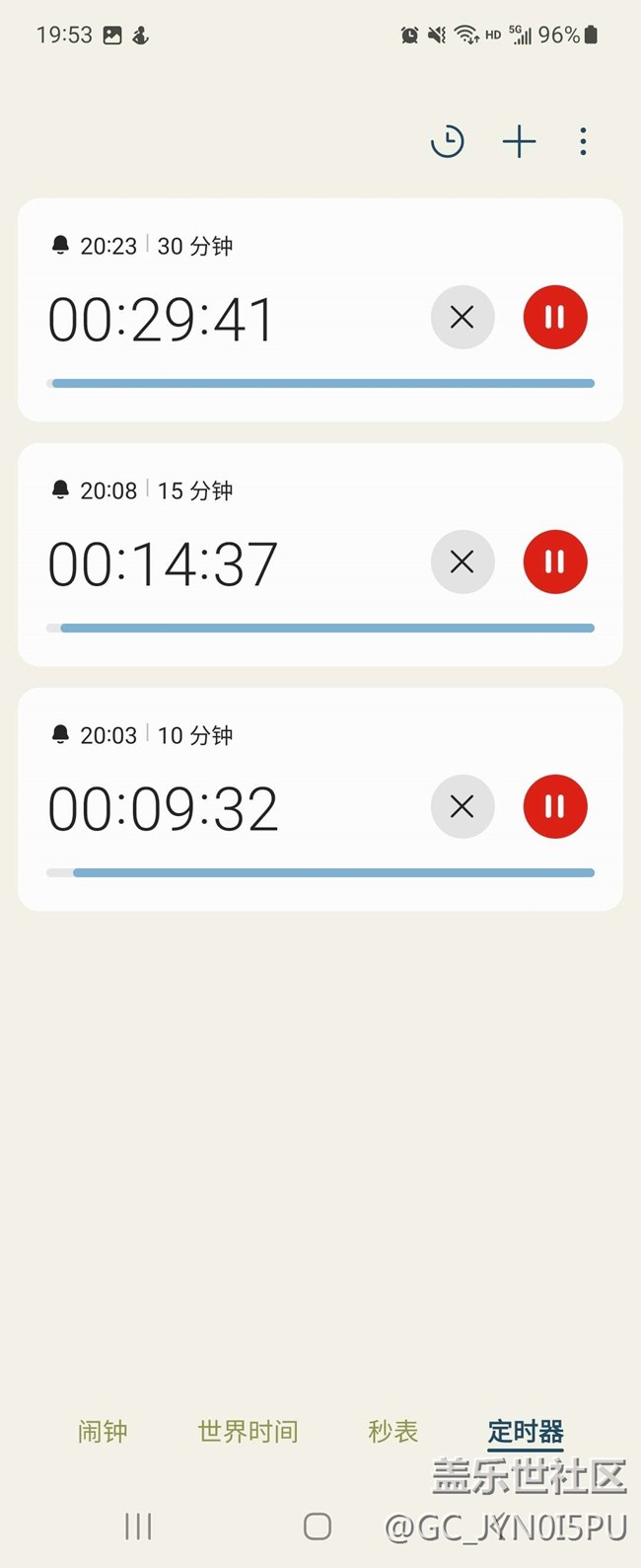Pause the 30 分钟 timer
This screenshot has width=641, height=1568.
pyautogui.click(x=555, y=318)
